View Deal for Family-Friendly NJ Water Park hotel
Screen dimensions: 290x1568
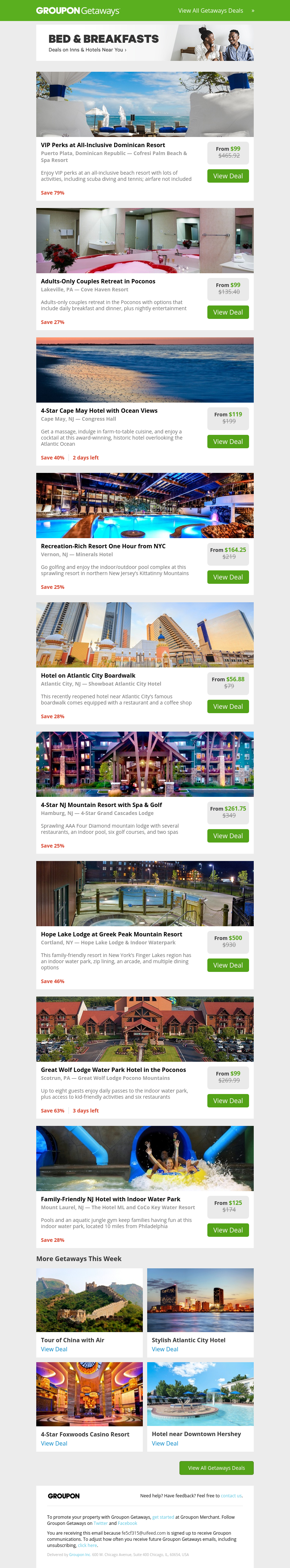(x=228, y=1230)
